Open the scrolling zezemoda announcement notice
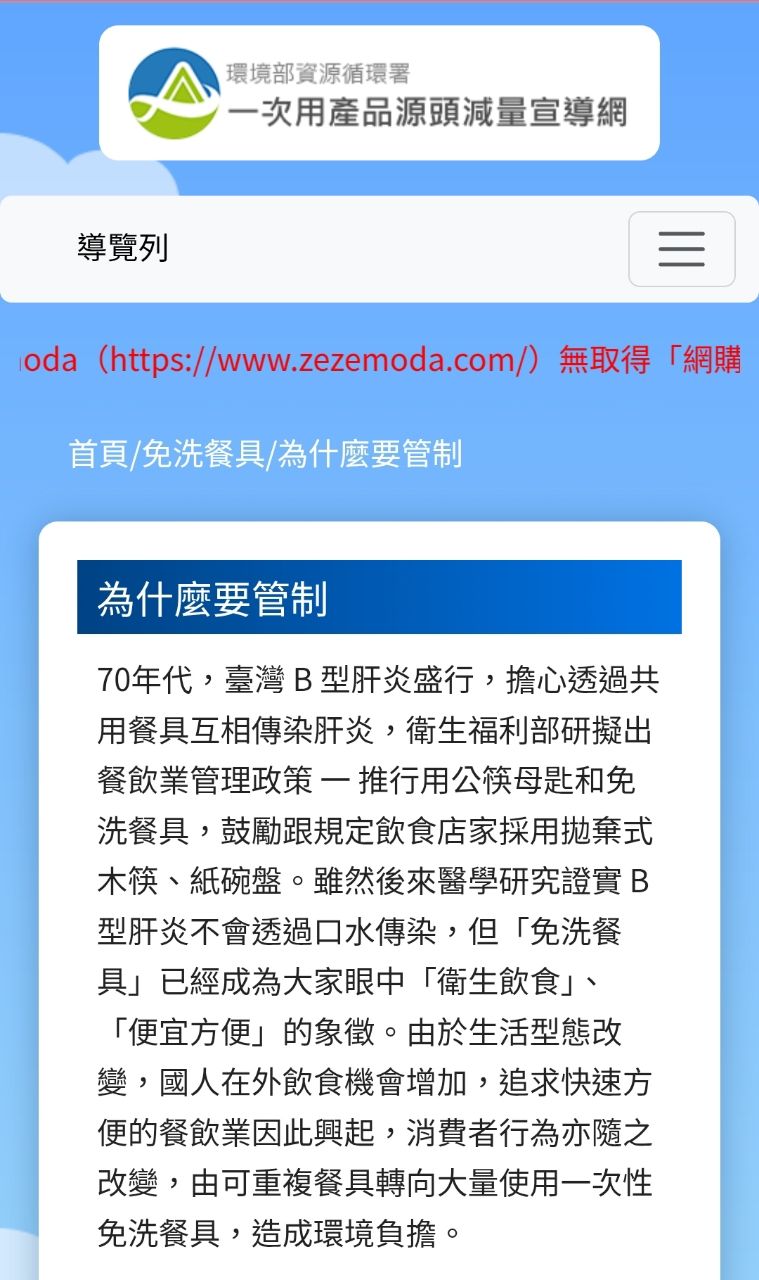The height and width of the screenshot is (1280, 759). [380, 360]
